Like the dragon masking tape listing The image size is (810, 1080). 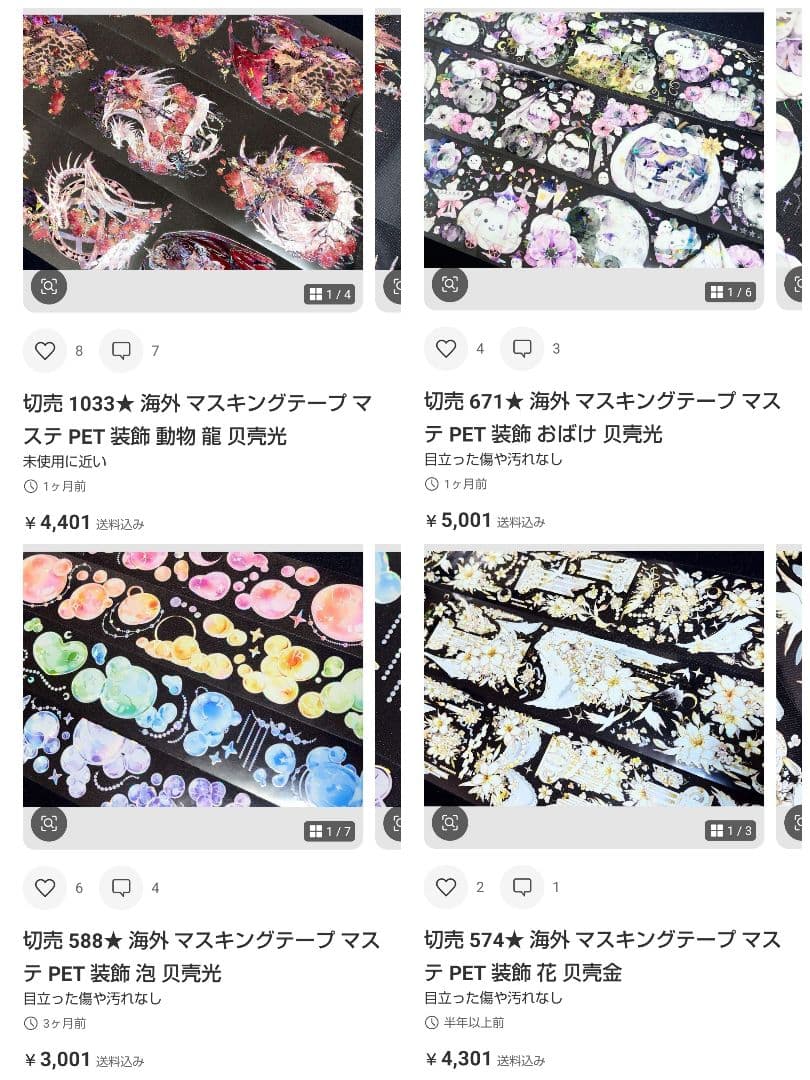(x=44, y=350)
